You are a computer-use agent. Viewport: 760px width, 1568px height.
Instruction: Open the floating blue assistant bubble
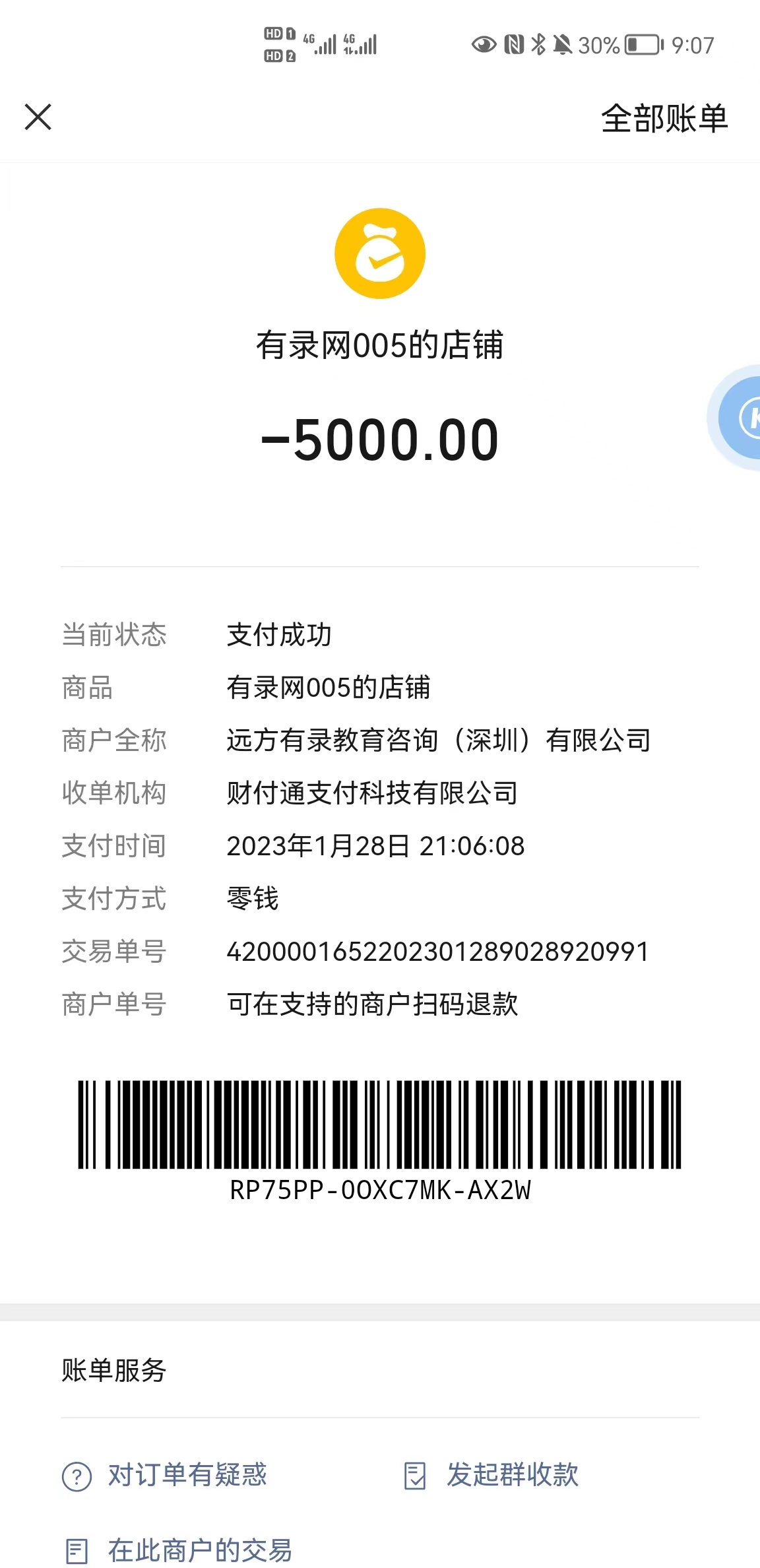tap(742, 418)
